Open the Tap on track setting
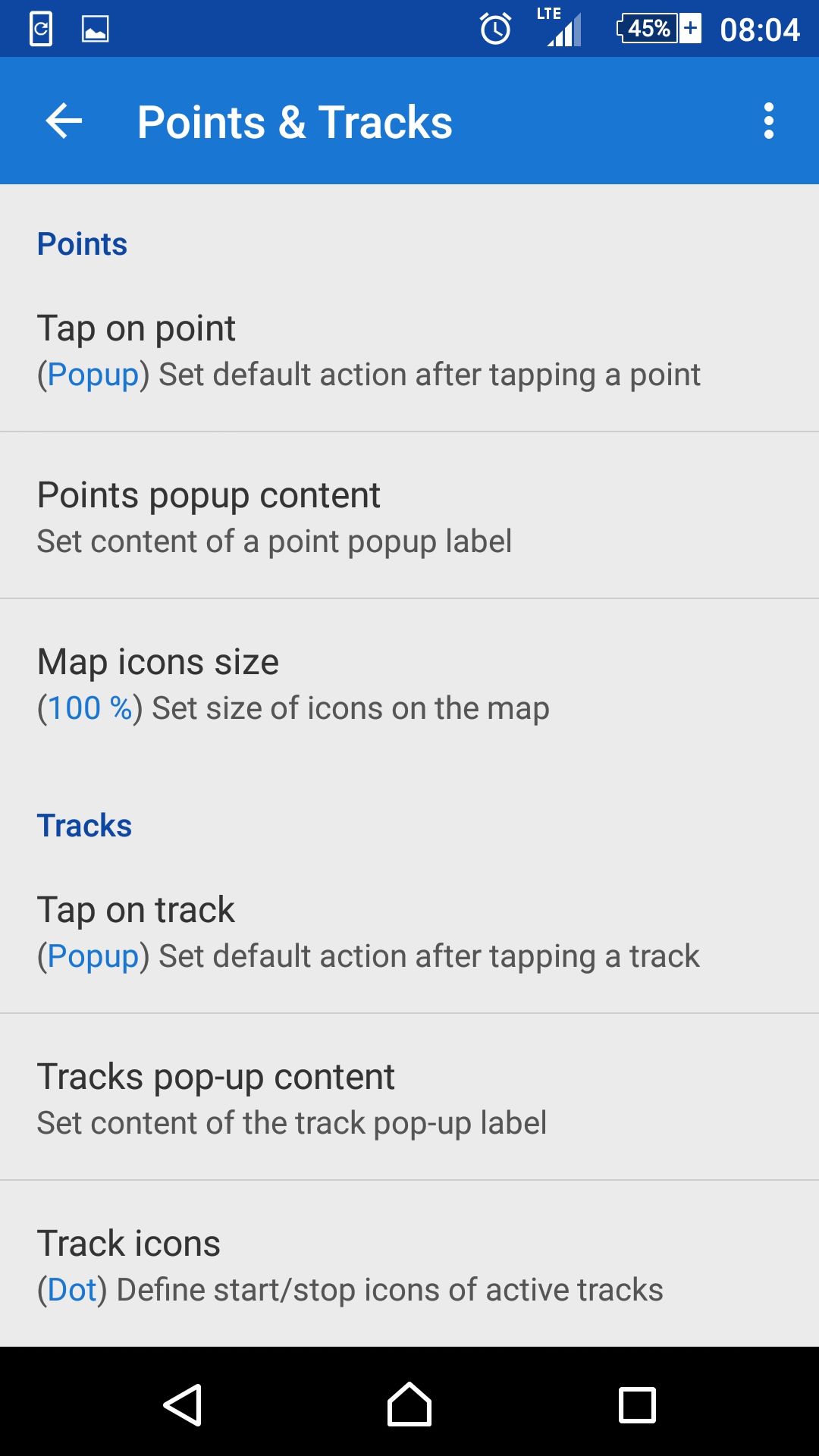This screenshot has height=1456, width=819. 409,932
